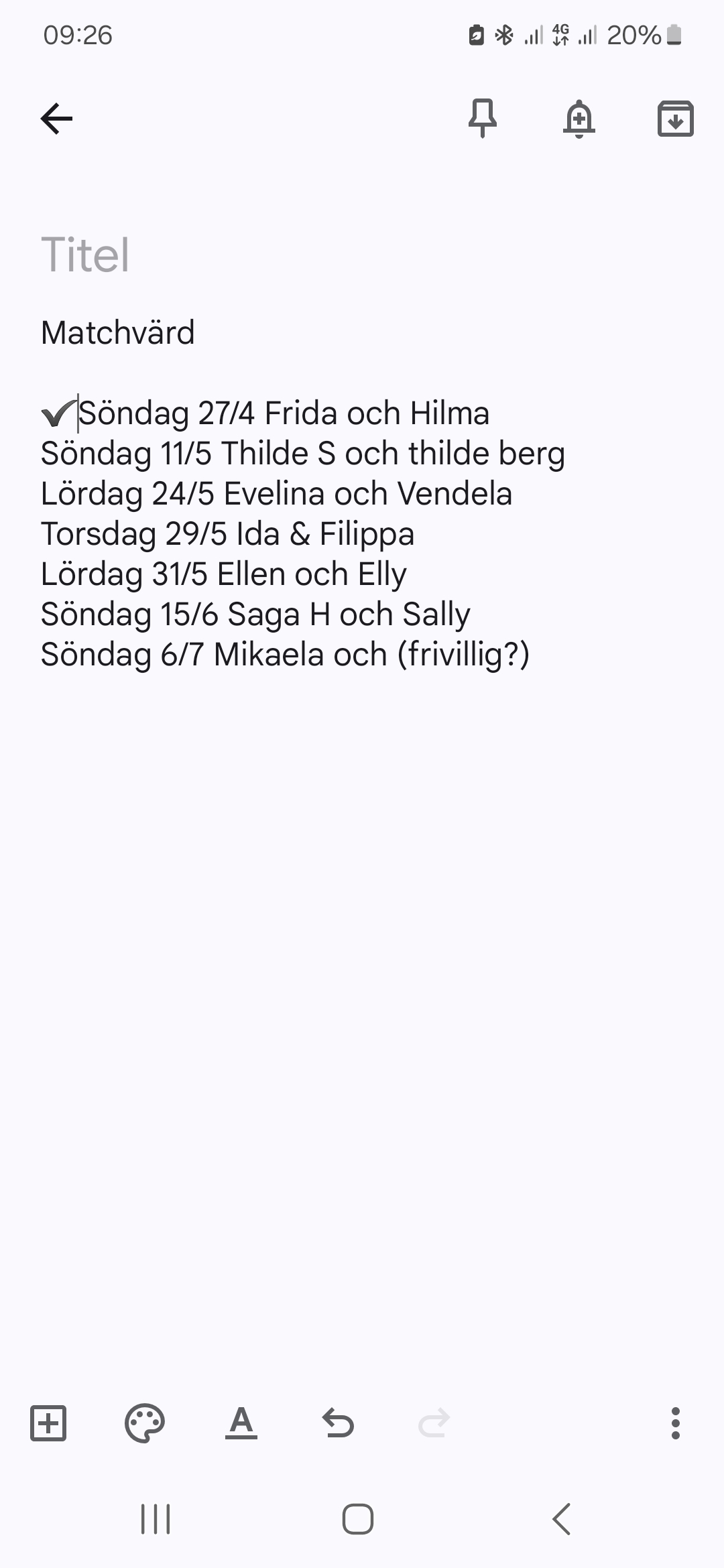Add a reminder with the bell icon
Screen dimensions: 724x1568
click(x=579, y=119)
